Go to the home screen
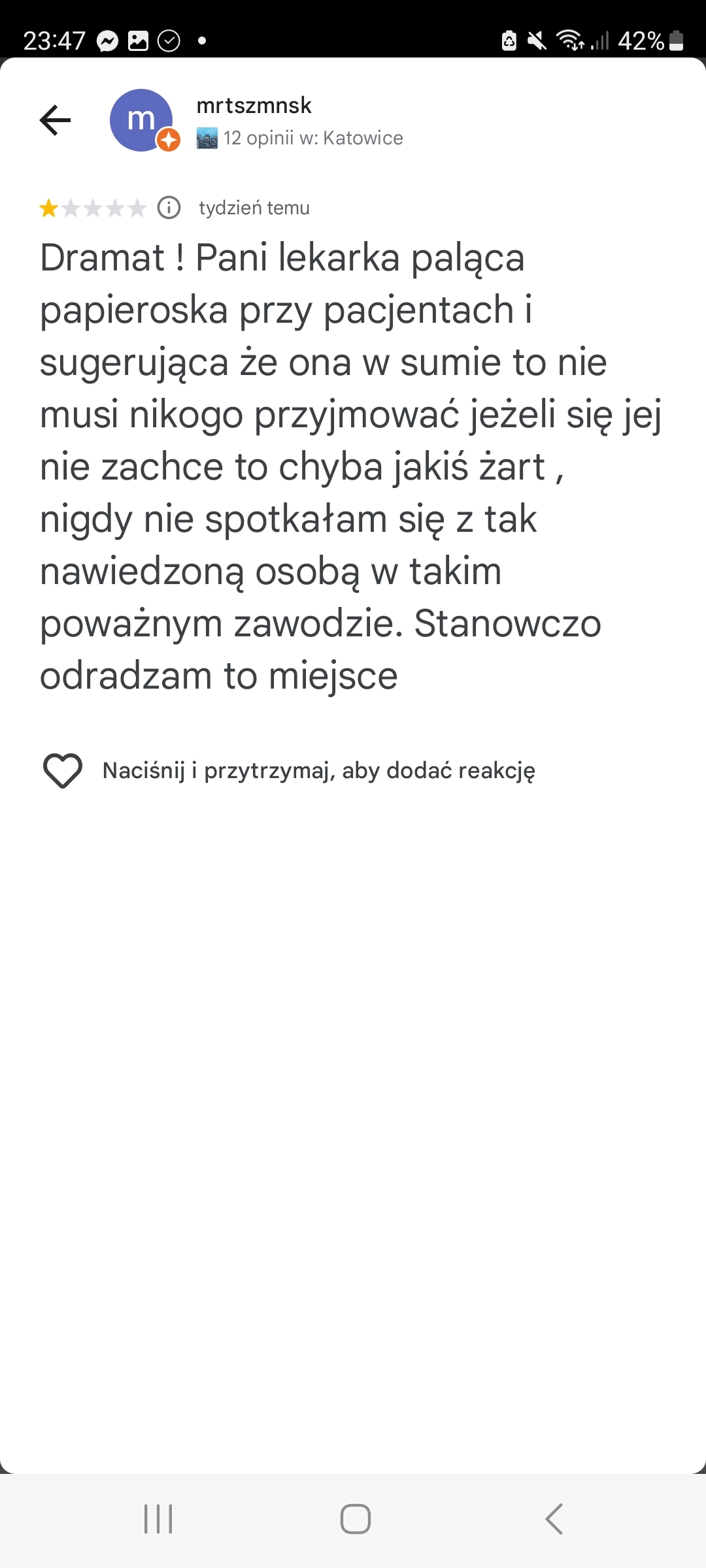Image resolution: width=706 pixels, height=1568 pixels. (355, 1518)
